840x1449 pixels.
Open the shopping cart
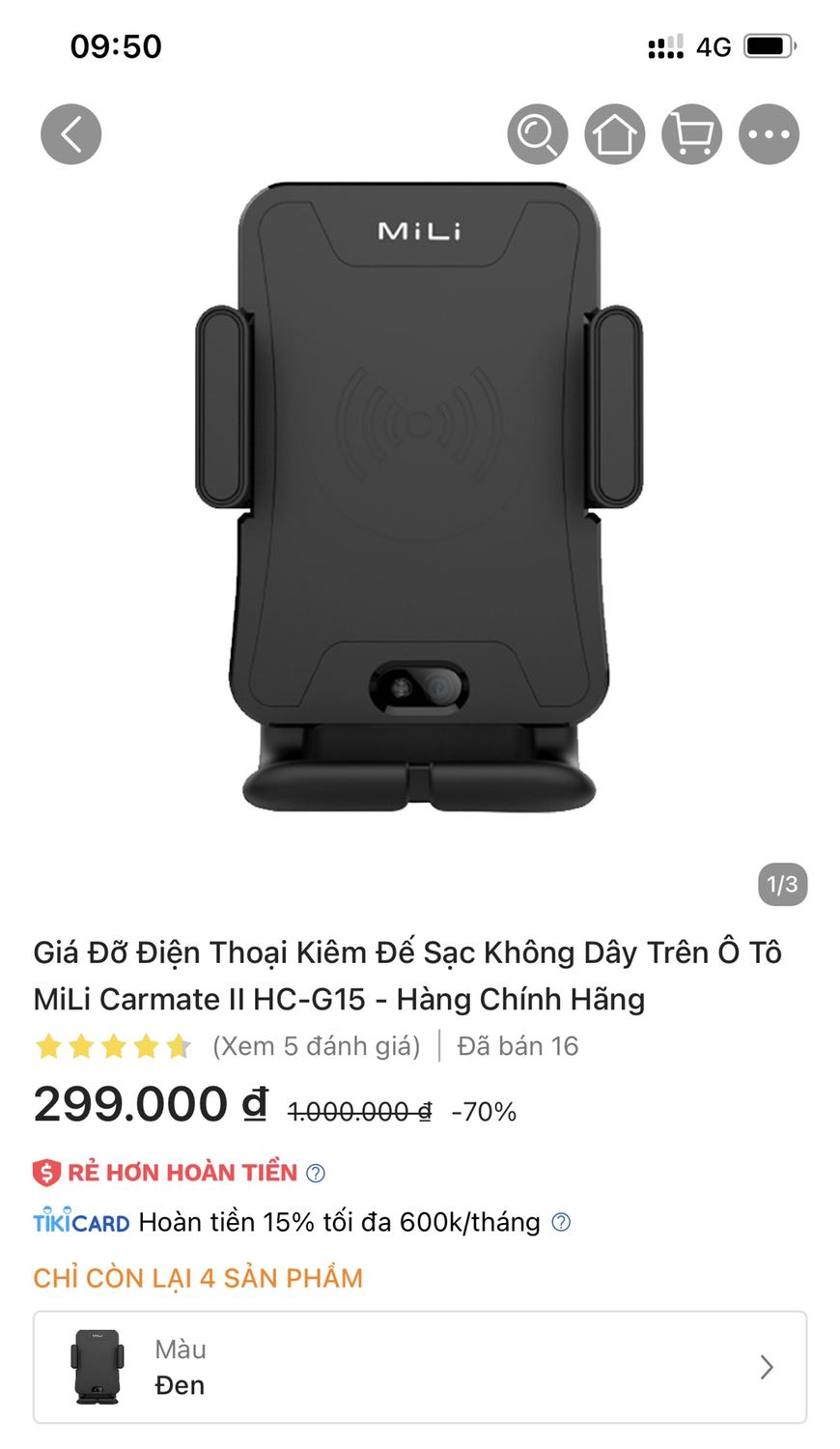tap(691, 133)
